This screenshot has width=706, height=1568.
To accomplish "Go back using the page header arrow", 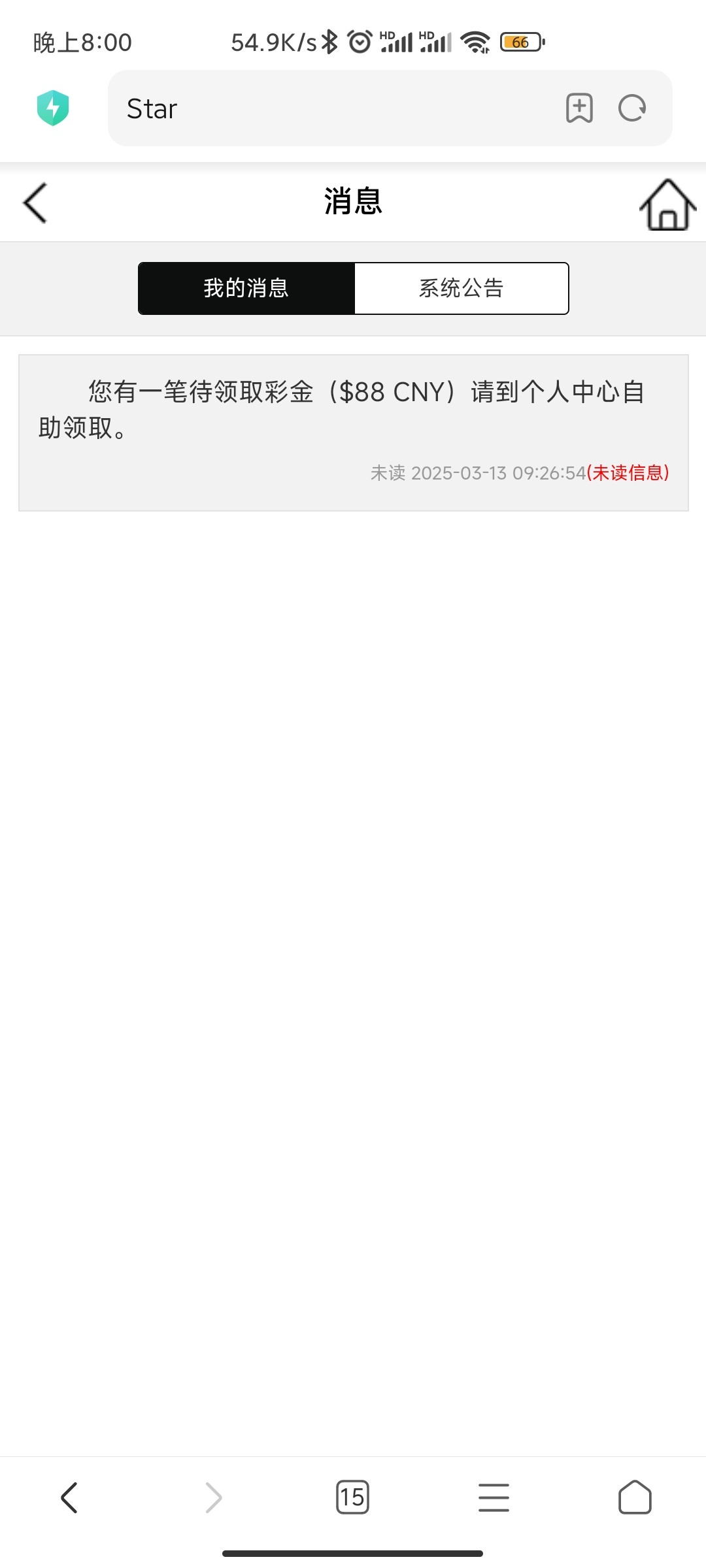I will click(x=35, y=203).
